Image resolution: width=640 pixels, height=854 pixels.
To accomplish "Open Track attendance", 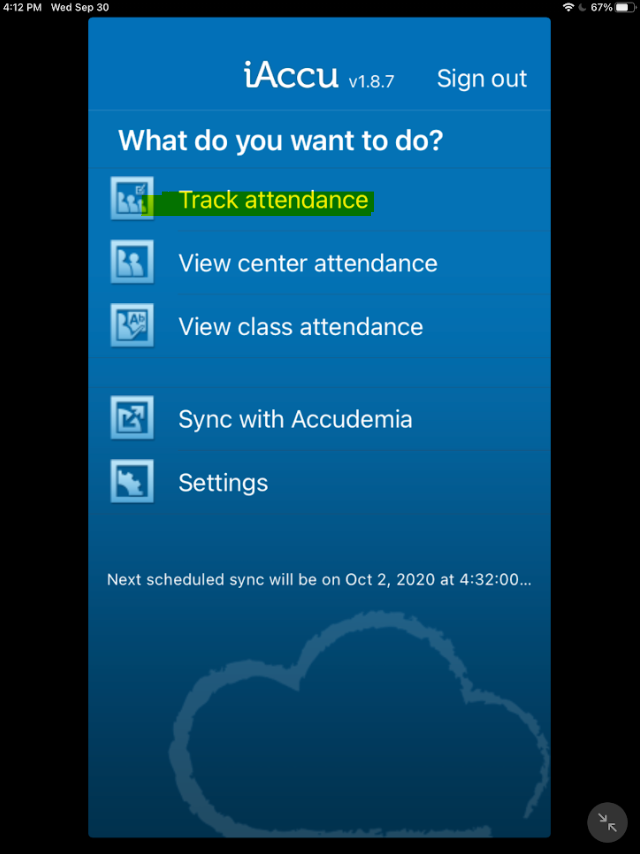I will click(x=272, y=201).
